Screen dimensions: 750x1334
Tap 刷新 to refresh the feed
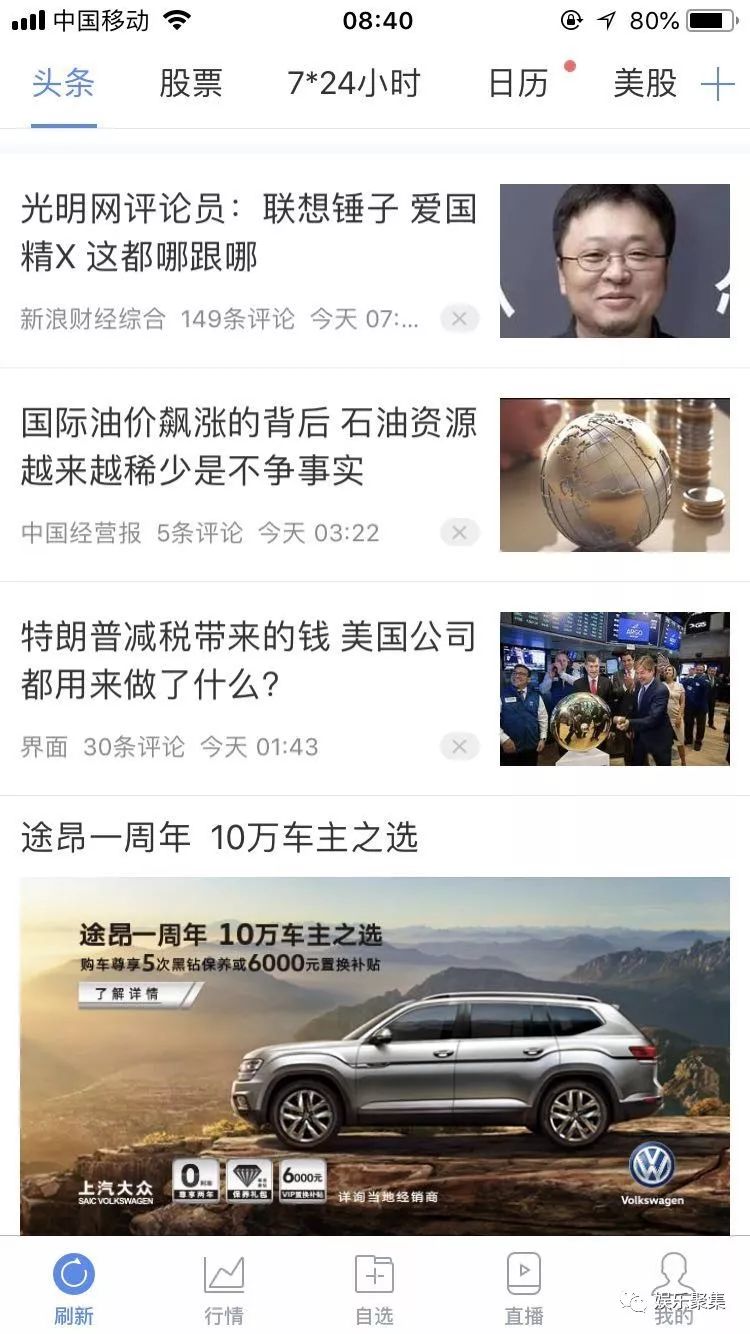pyautogui.click(x=74, y=1287)
